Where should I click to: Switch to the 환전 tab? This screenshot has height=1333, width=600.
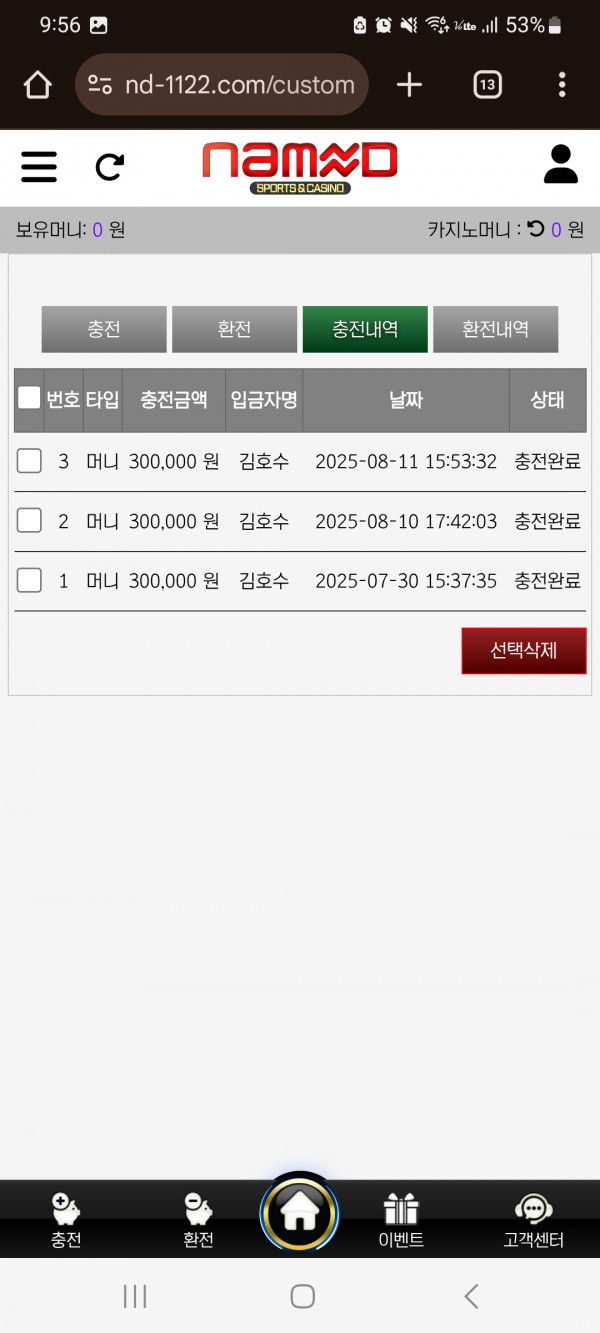point(234,329)
